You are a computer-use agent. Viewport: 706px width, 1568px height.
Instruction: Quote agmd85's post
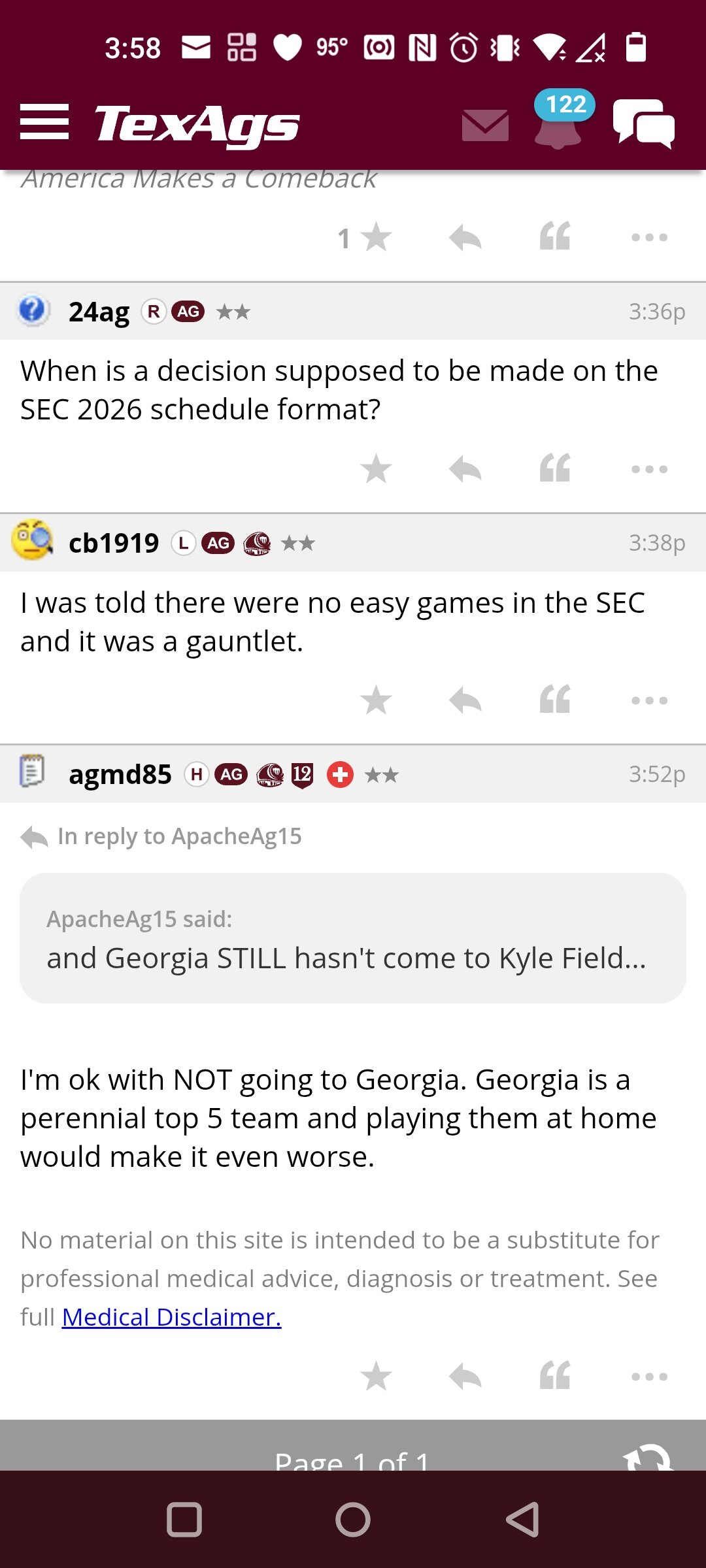tap(555, 1376)
